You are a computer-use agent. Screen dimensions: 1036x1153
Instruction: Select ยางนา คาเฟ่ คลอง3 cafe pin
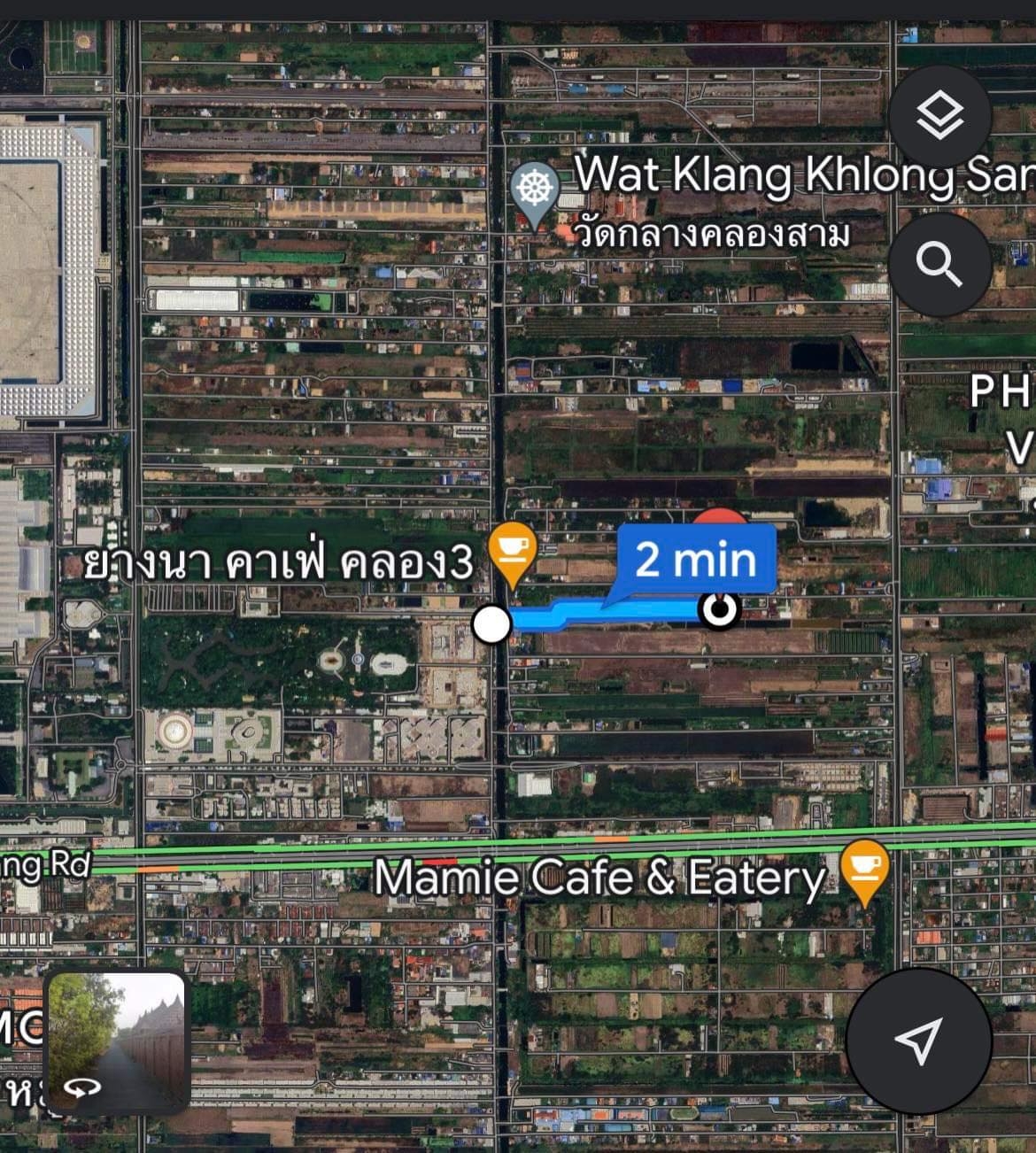coord(514,550)
